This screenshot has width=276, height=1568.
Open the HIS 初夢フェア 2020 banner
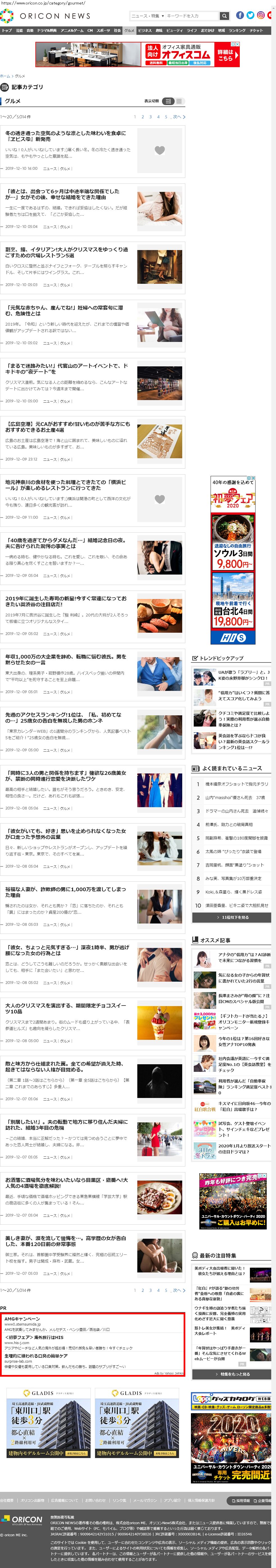(233, 559)
